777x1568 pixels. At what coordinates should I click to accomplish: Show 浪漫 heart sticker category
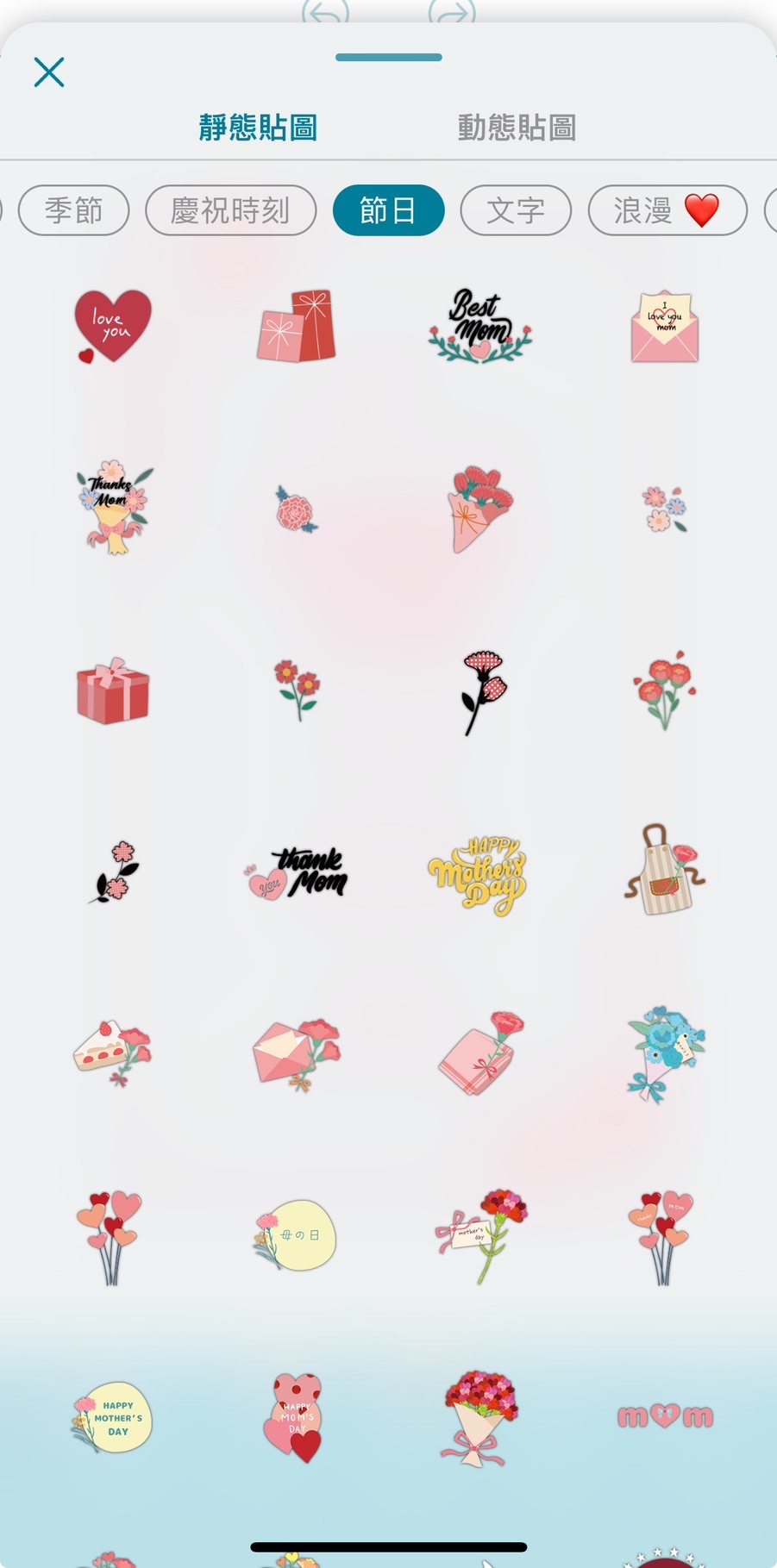pos(667,210)
